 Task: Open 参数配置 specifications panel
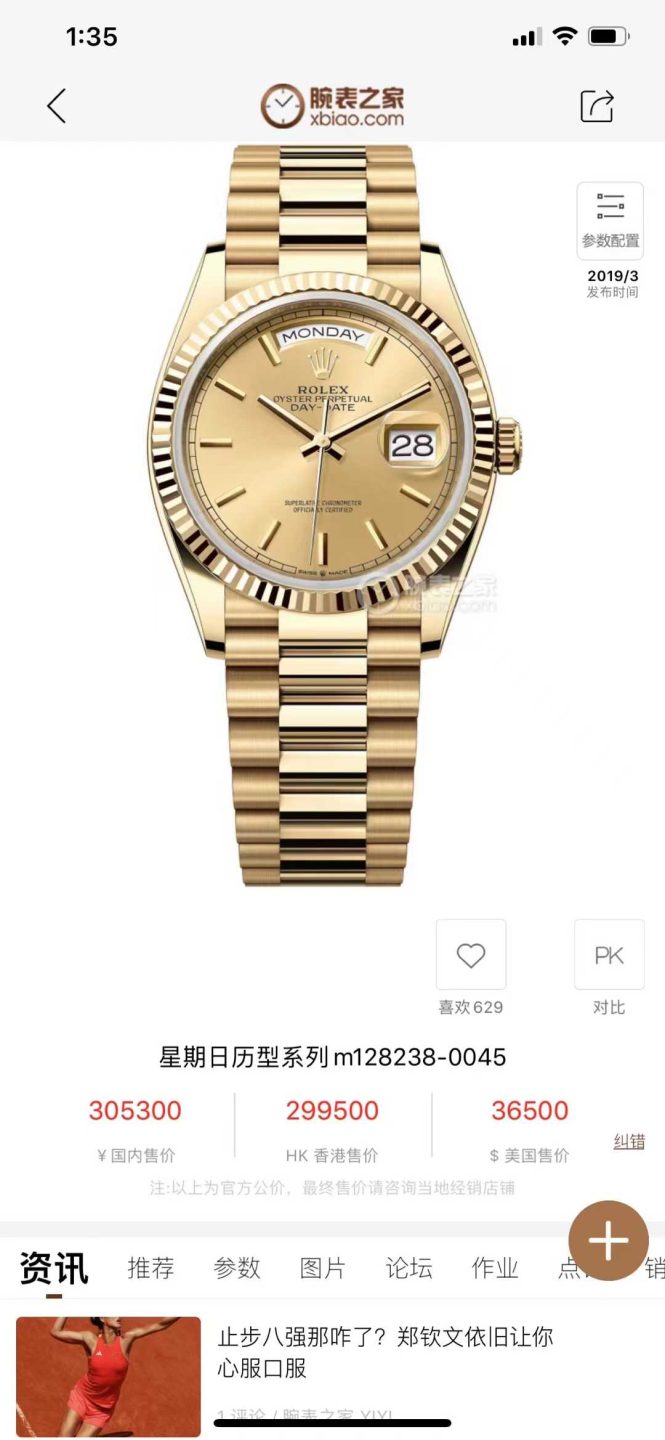pos(611,219)
